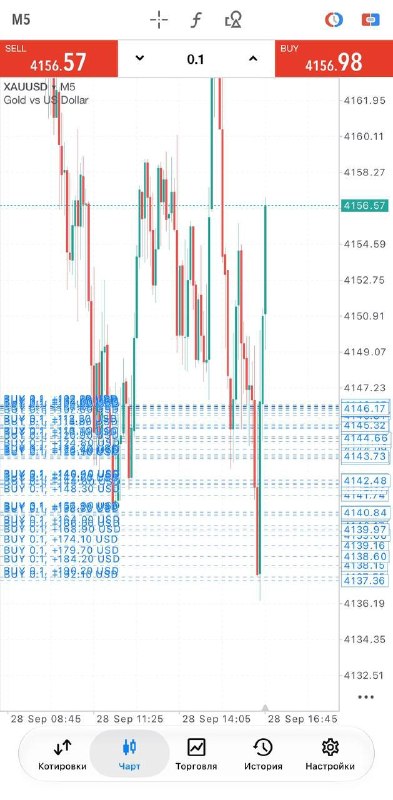Open the chart objects tool
Screen dimensions: 393x800
coord(233,20)
